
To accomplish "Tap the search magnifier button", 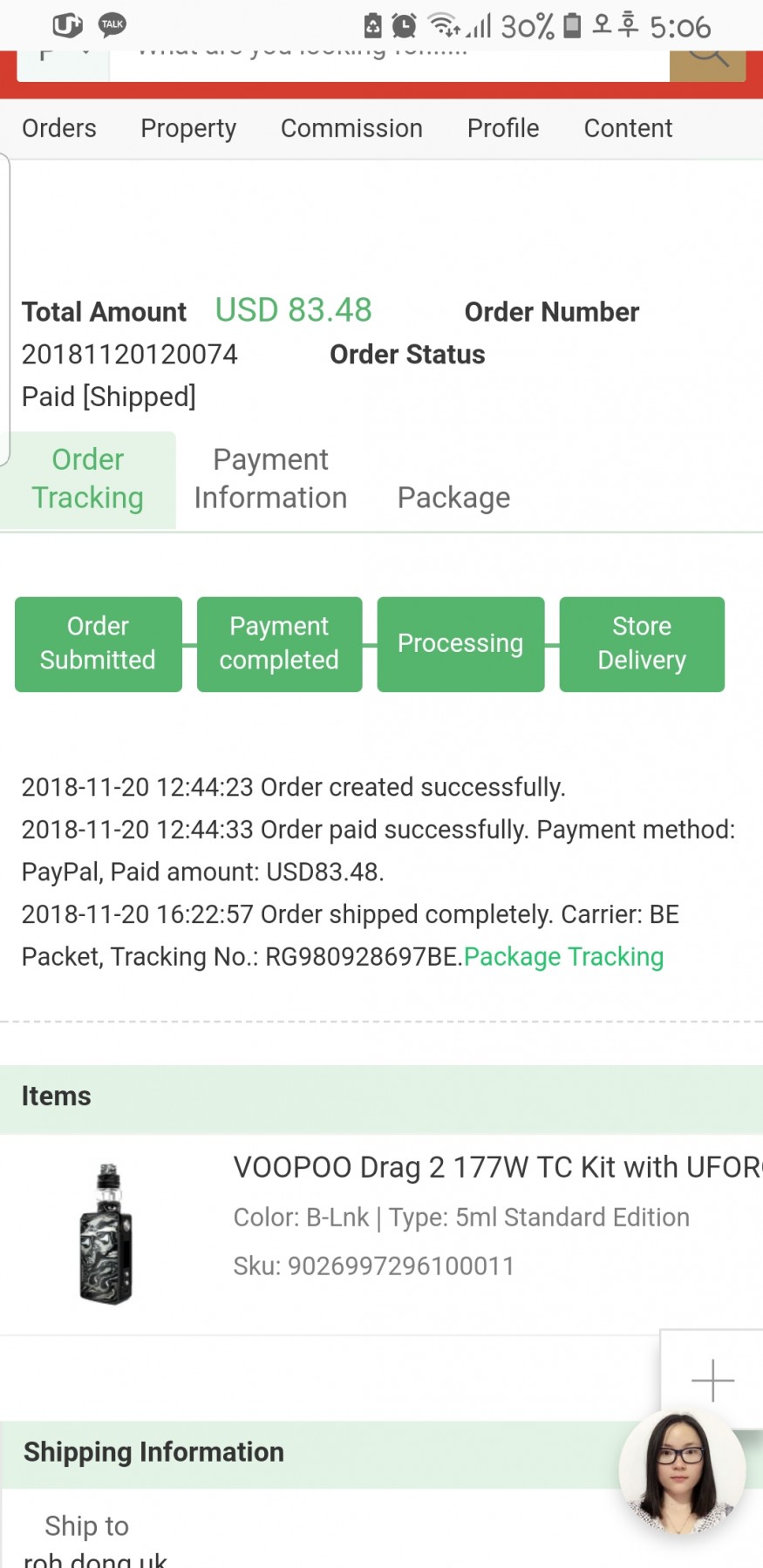I will point(707,64).
